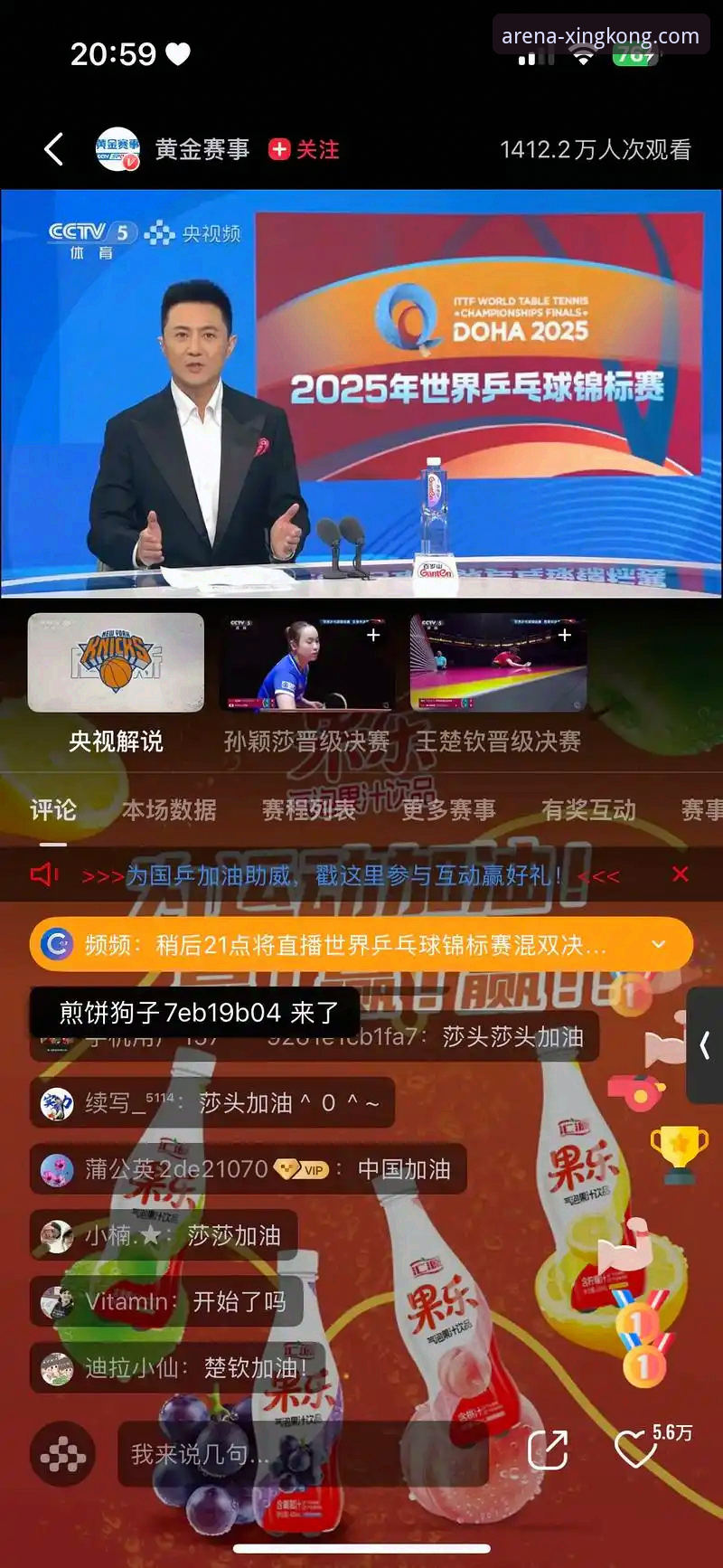Switch to the 本场数据 tab
This screenshot has width=723, height=1568.
coord(168,812)
